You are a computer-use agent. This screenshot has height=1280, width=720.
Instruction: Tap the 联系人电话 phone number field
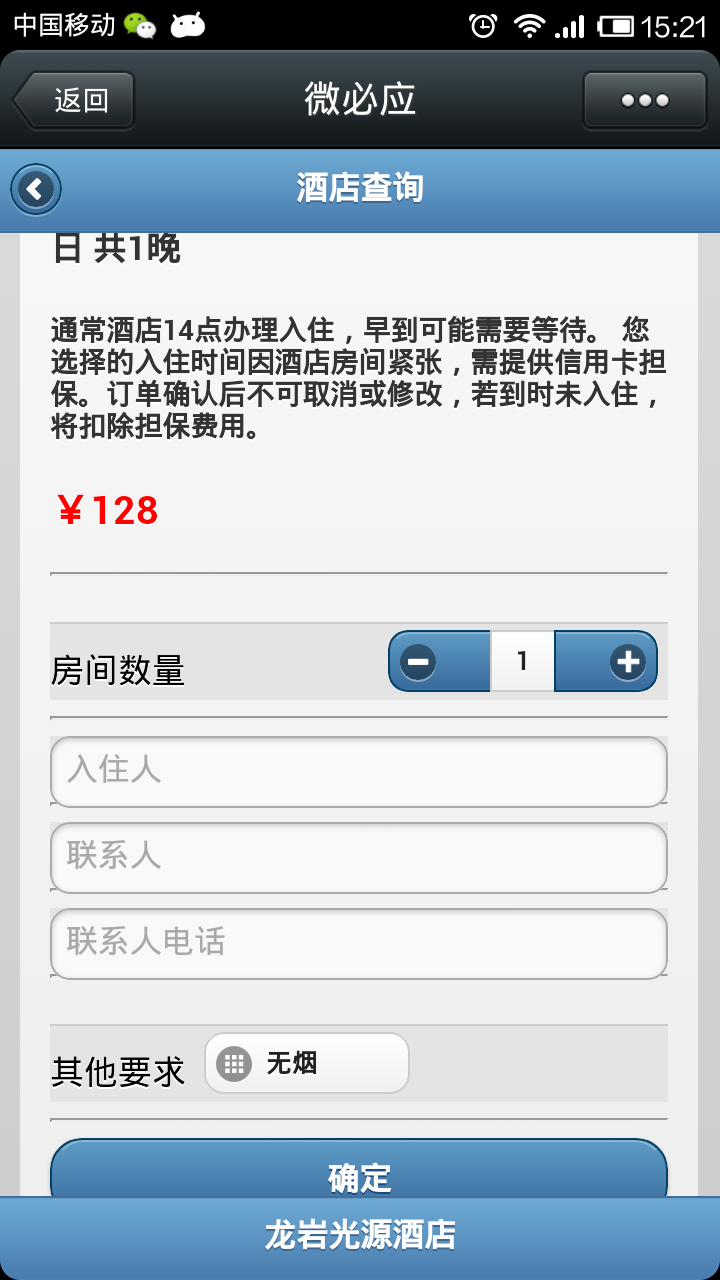tap(358, 943)
